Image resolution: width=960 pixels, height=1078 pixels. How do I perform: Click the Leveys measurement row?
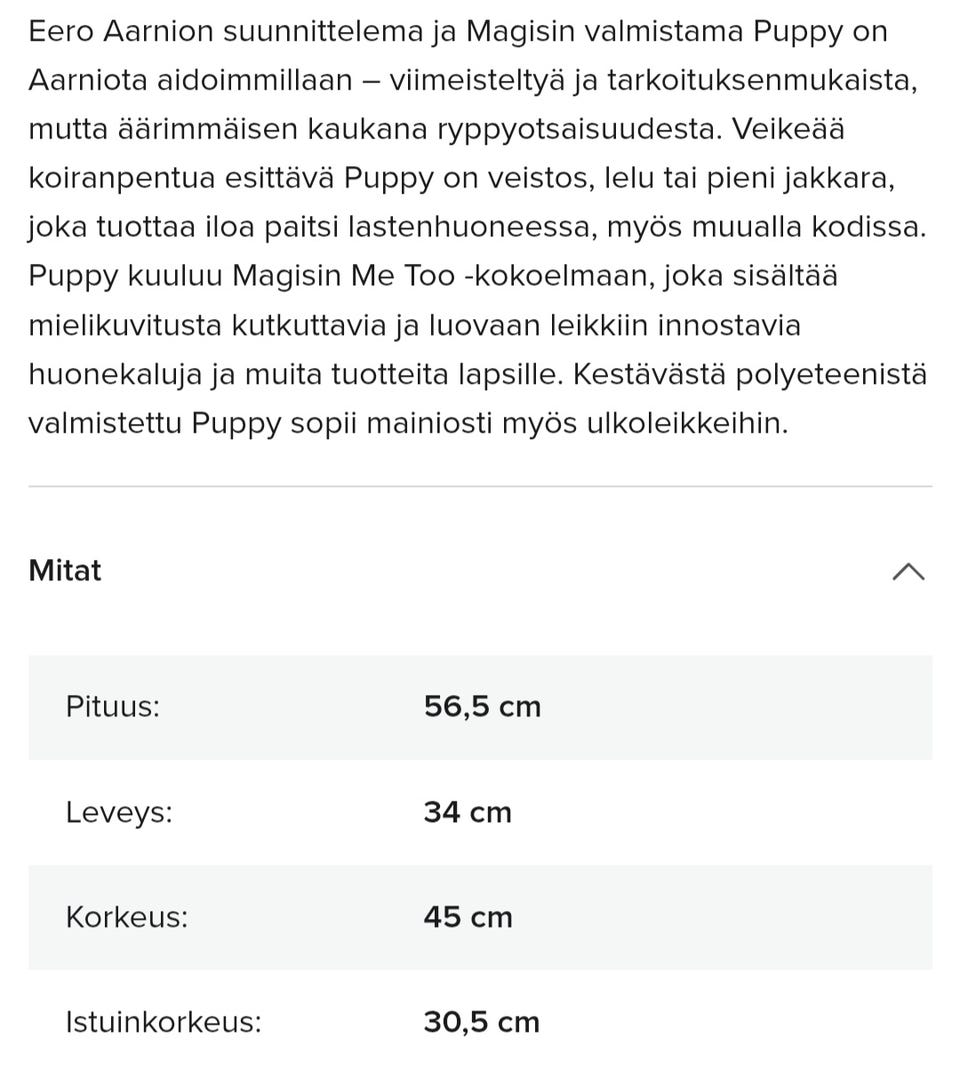tap(480, 812)
